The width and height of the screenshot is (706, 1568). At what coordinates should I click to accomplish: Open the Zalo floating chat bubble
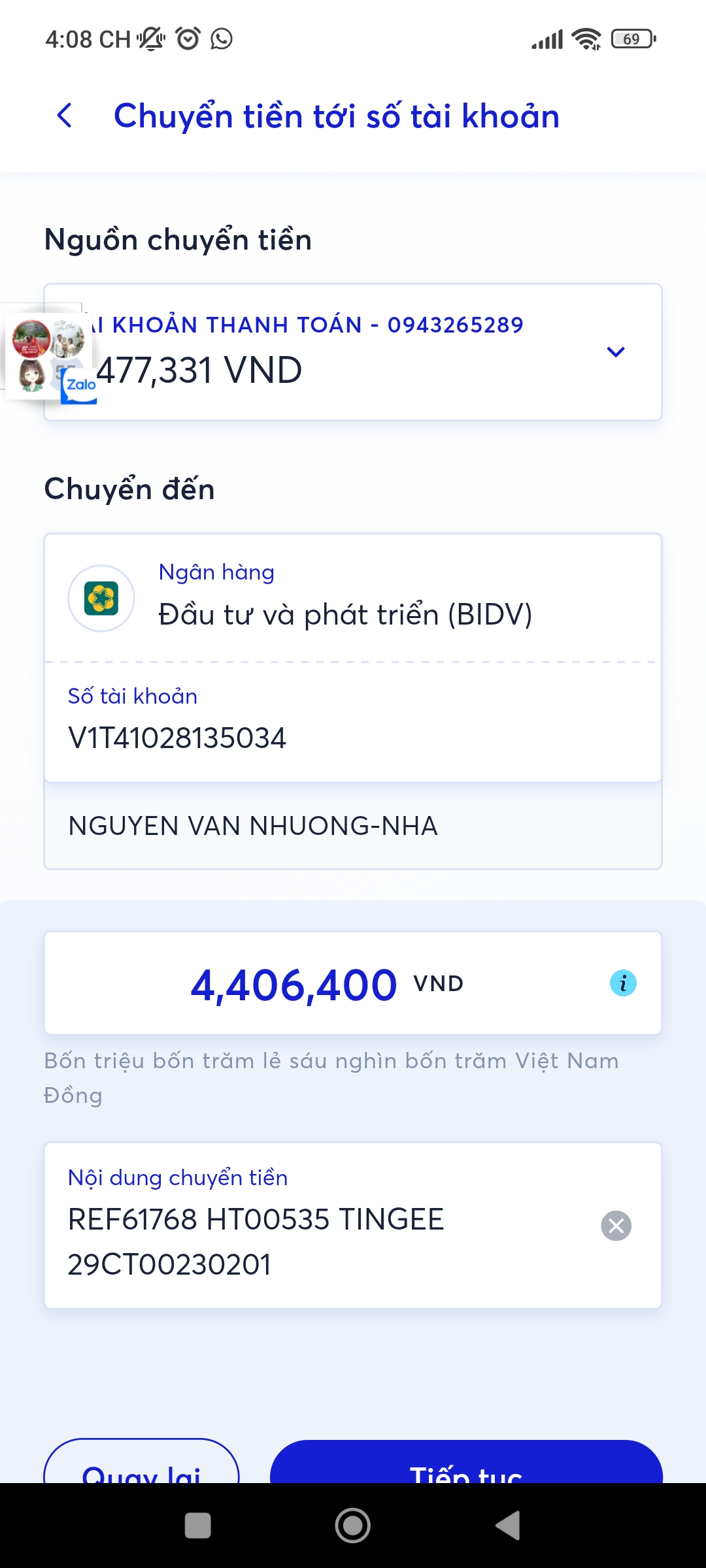pos(50,355)
